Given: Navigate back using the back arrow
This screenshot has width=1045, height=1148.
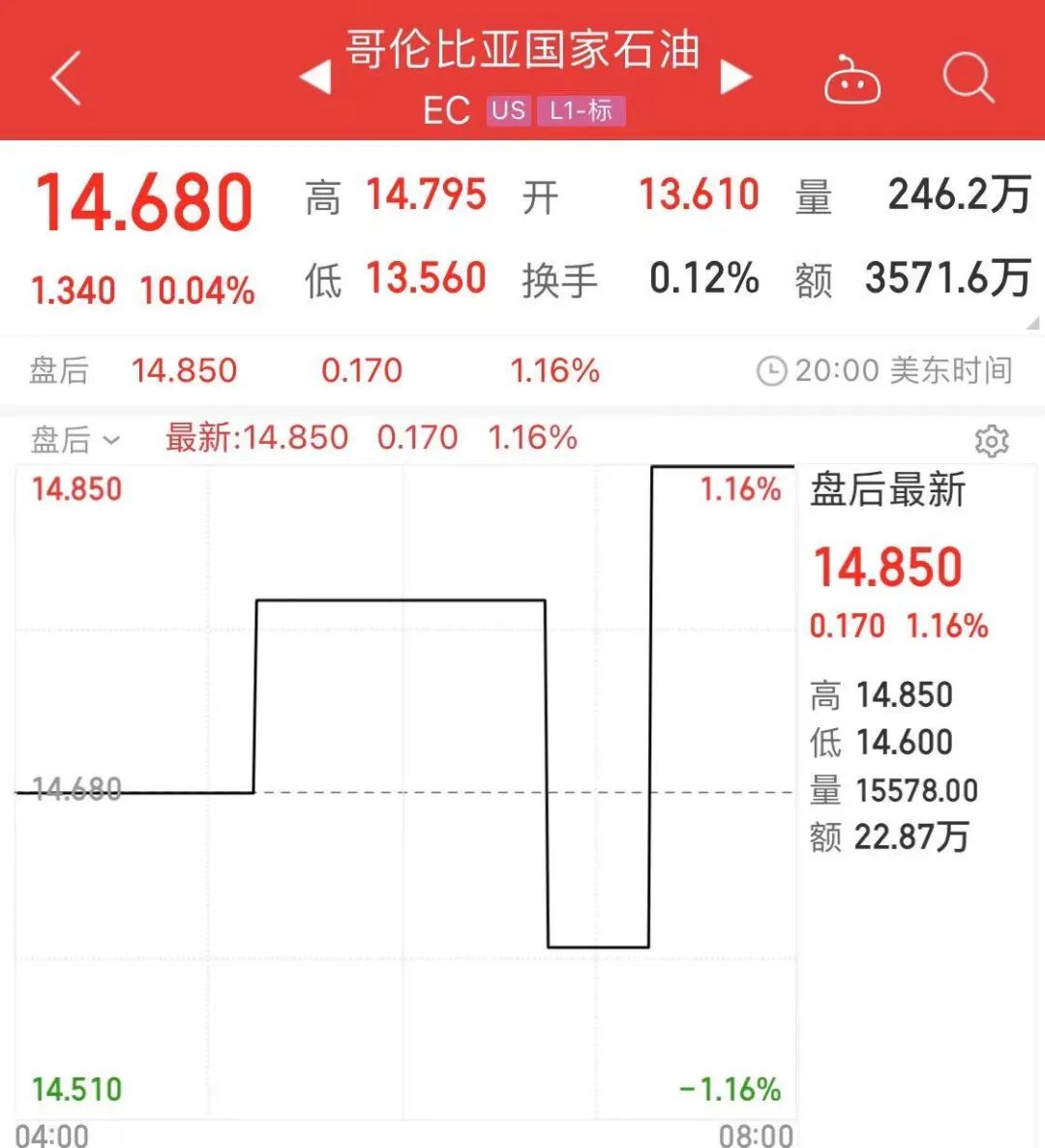Looking at the screenshot, I should click(x=65, y=77).
